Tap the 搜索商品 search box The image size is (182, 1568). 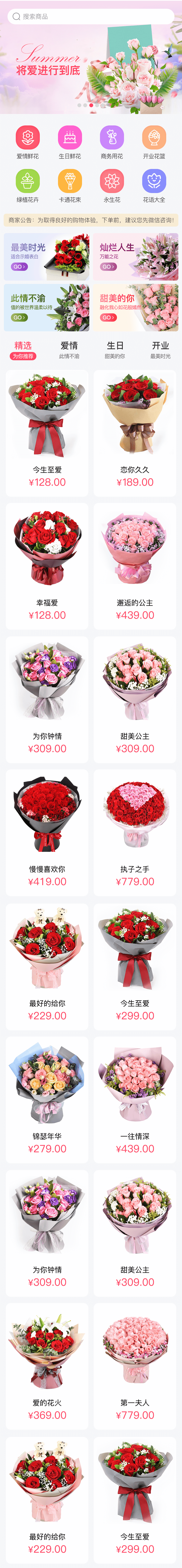click(91, 17)
